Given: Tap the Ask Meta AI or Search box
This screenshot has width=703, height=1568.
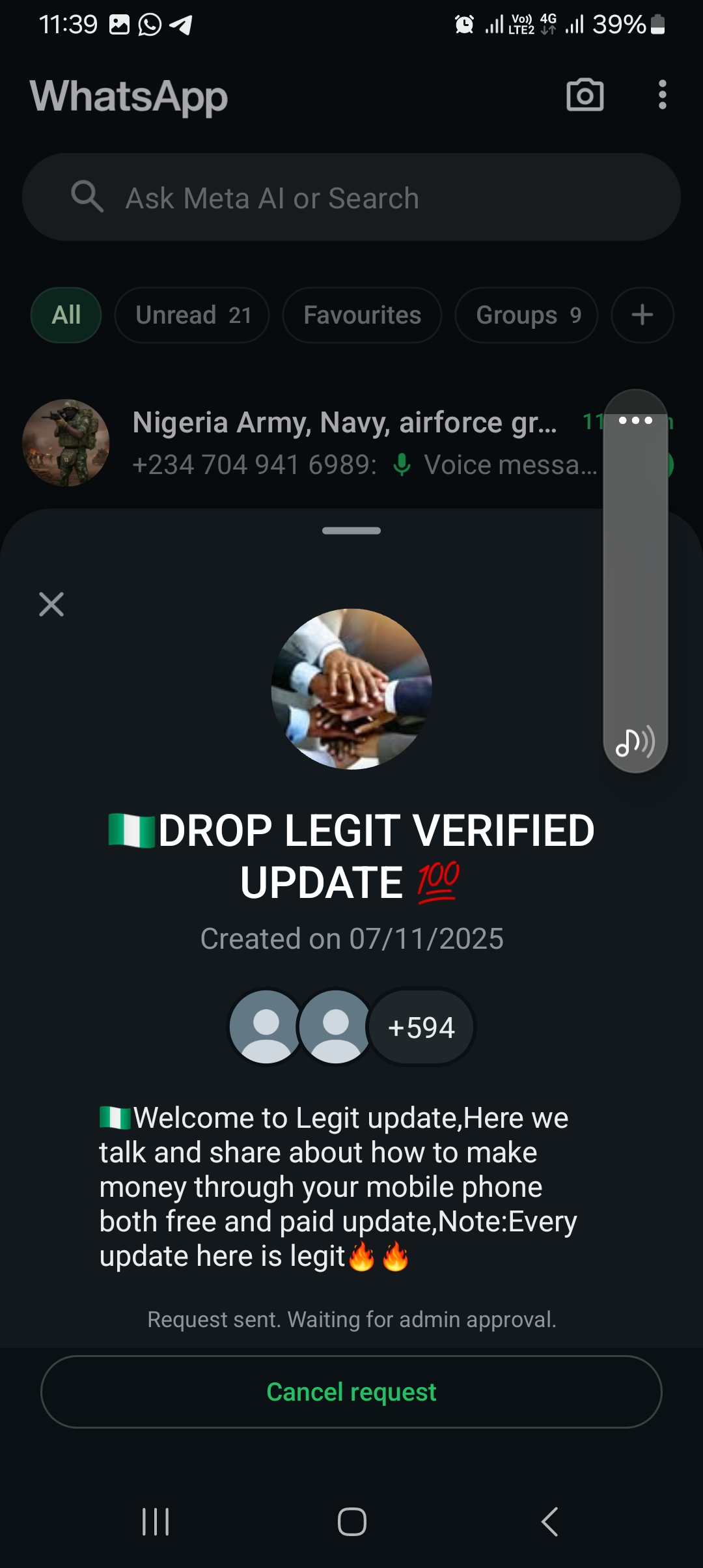Looking at the screenshot, I should (x=351, y=197).
